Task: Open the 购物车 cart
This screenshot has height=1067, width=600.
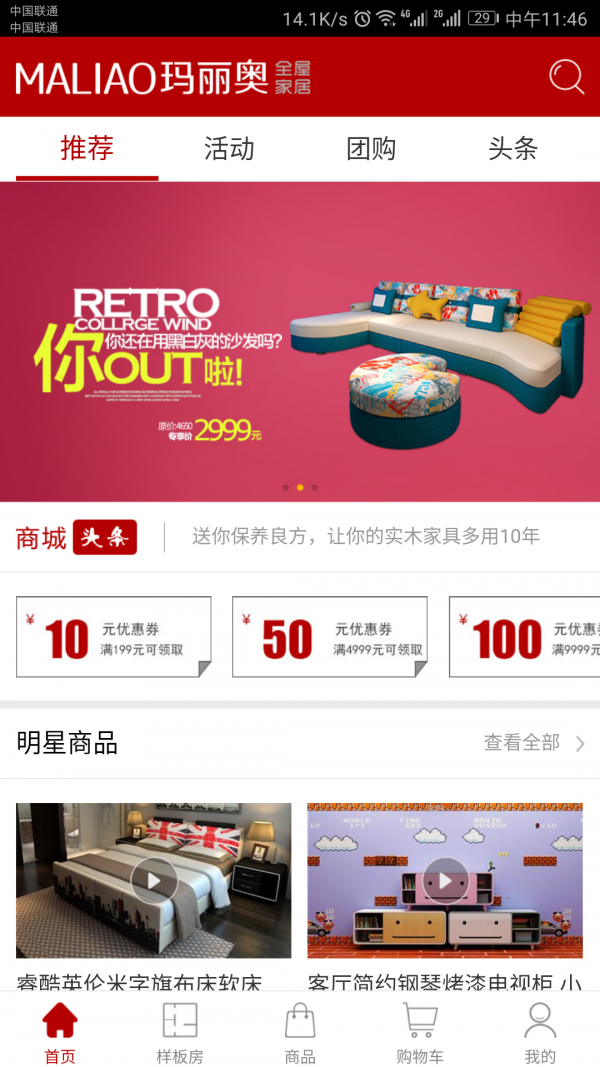Action: coord(420,1033)
